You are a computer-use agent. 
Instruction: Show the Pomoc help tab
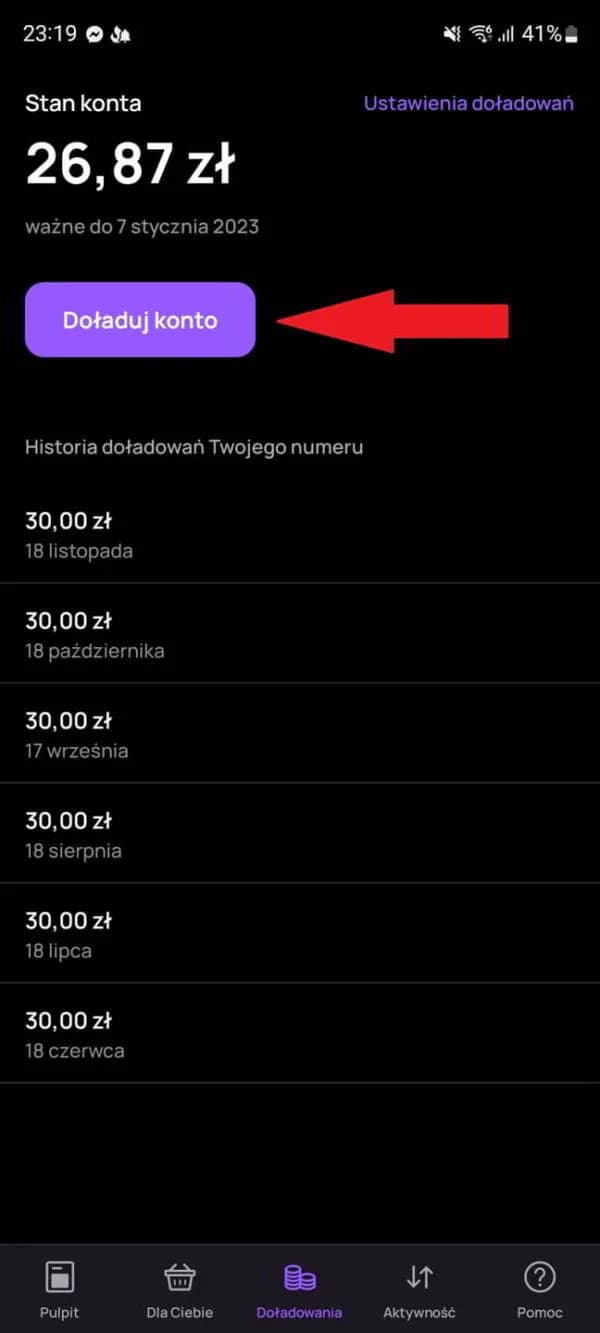point(539,1289)
